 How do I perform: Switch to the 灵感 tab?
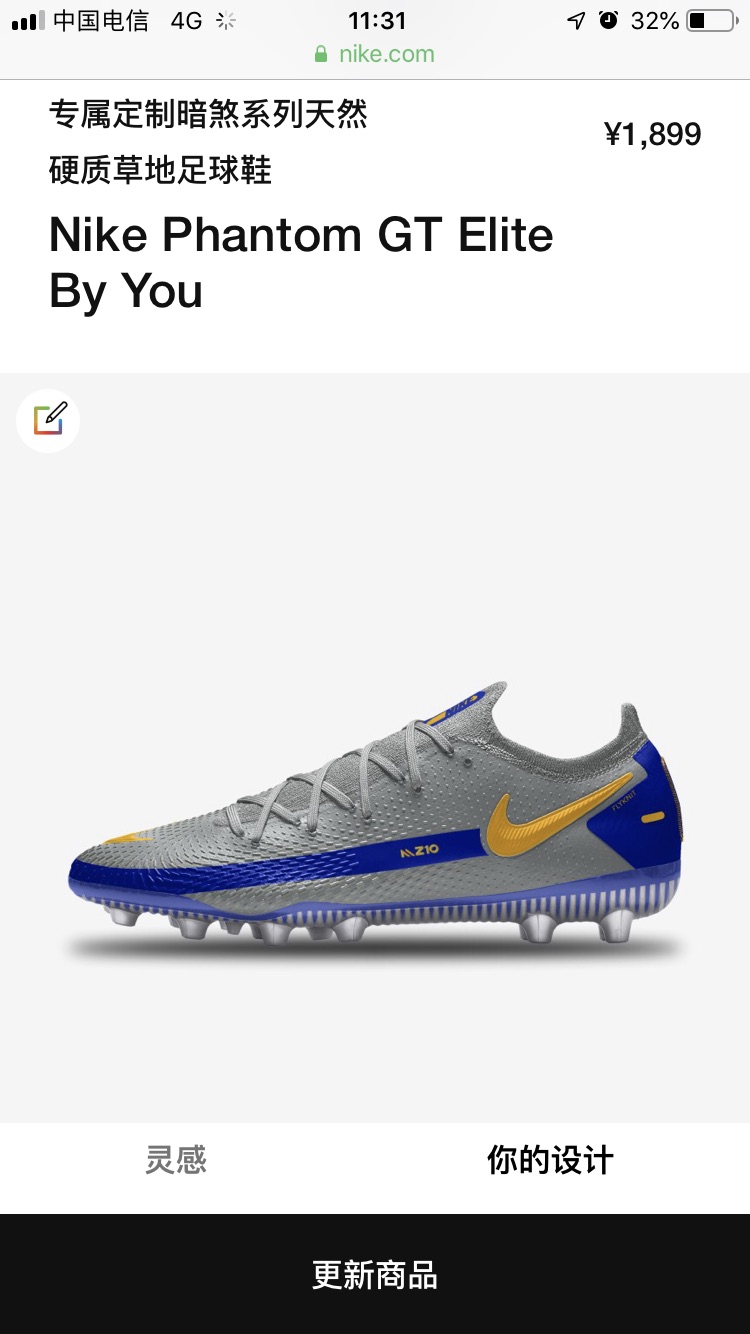(x=176, y=1160)
